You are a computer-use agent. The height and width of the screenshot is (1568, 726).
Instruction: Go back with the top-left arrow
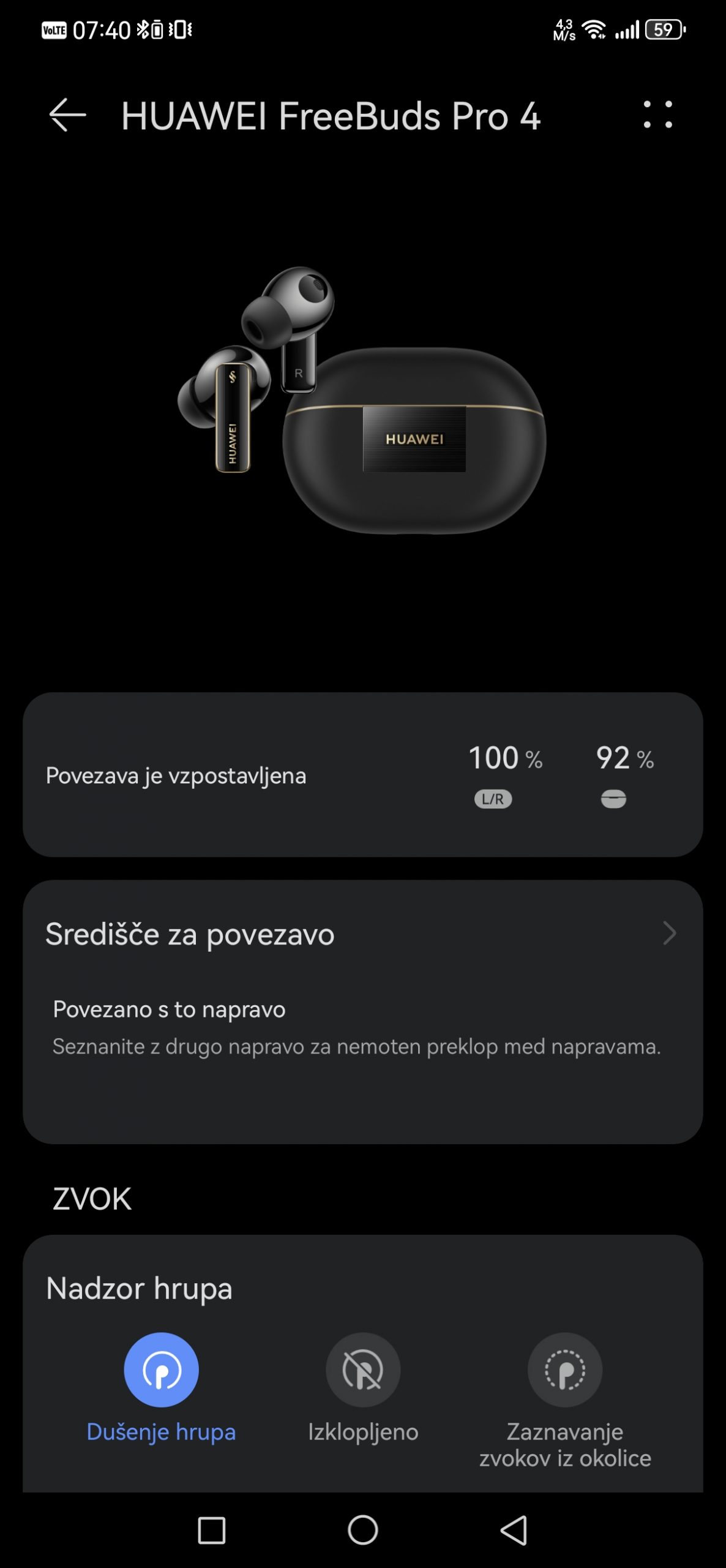[x=67, y=115]
